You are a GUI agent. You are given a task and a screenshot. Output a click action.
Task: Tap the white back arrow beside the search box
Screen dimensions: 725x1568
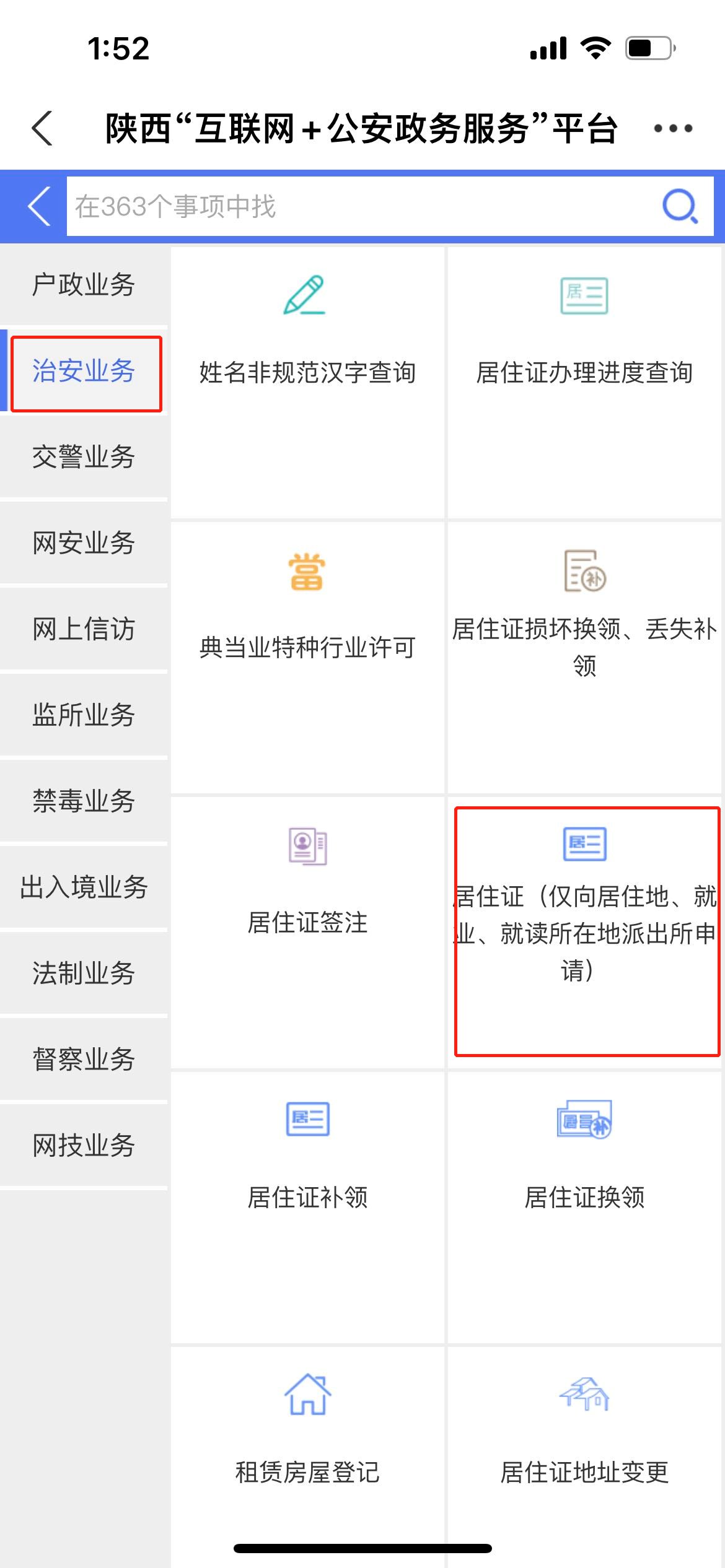tap(38, 206)
